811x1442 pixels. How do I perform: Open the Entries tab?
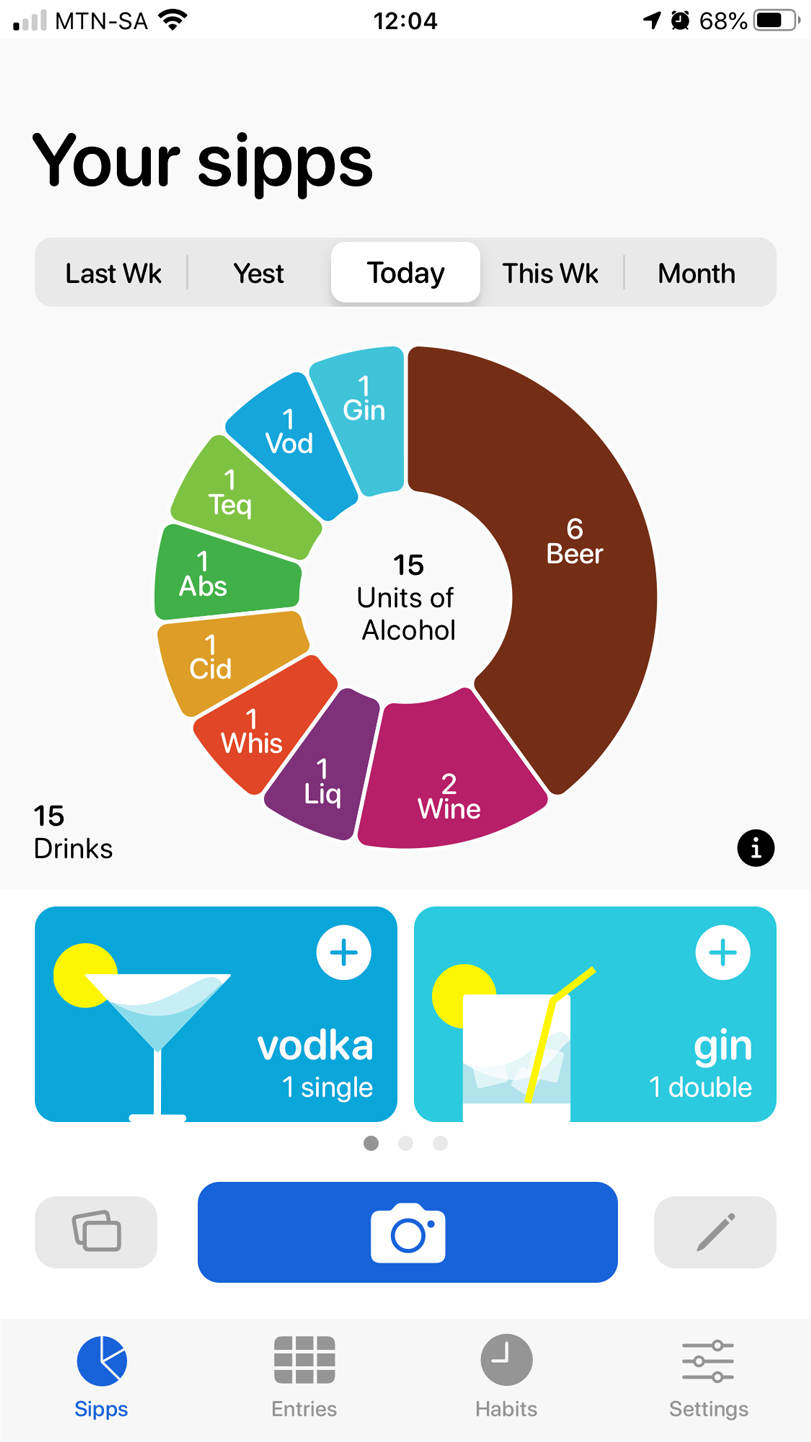click(304, 1377)
